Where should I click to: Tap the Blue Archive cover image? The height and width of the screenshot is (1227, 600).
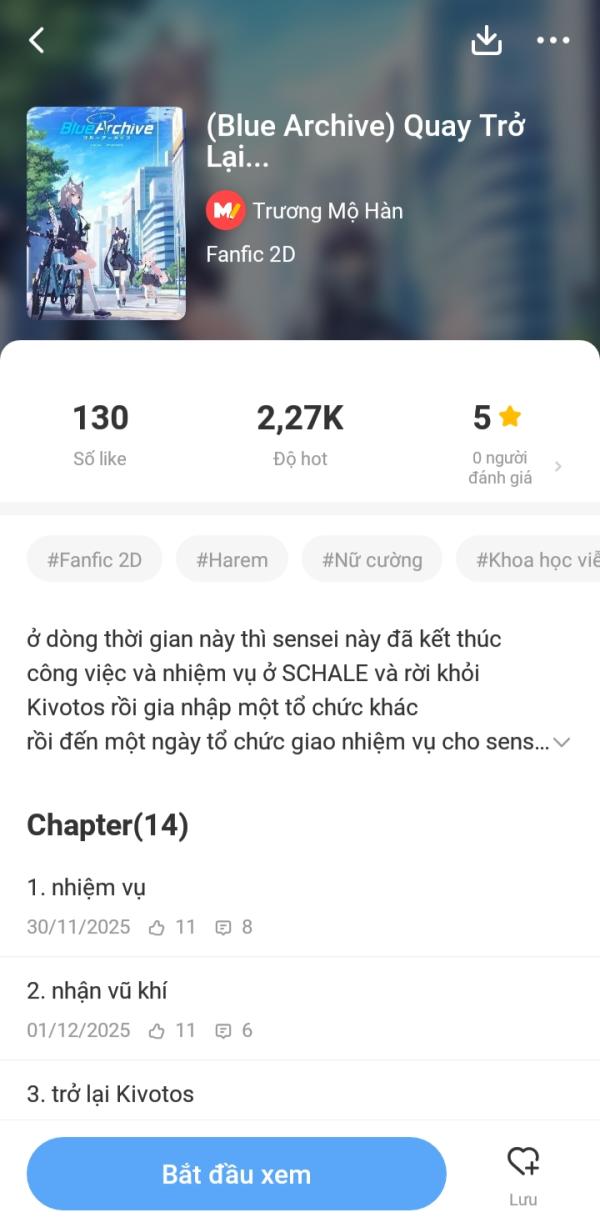click(x=106, y=213)
